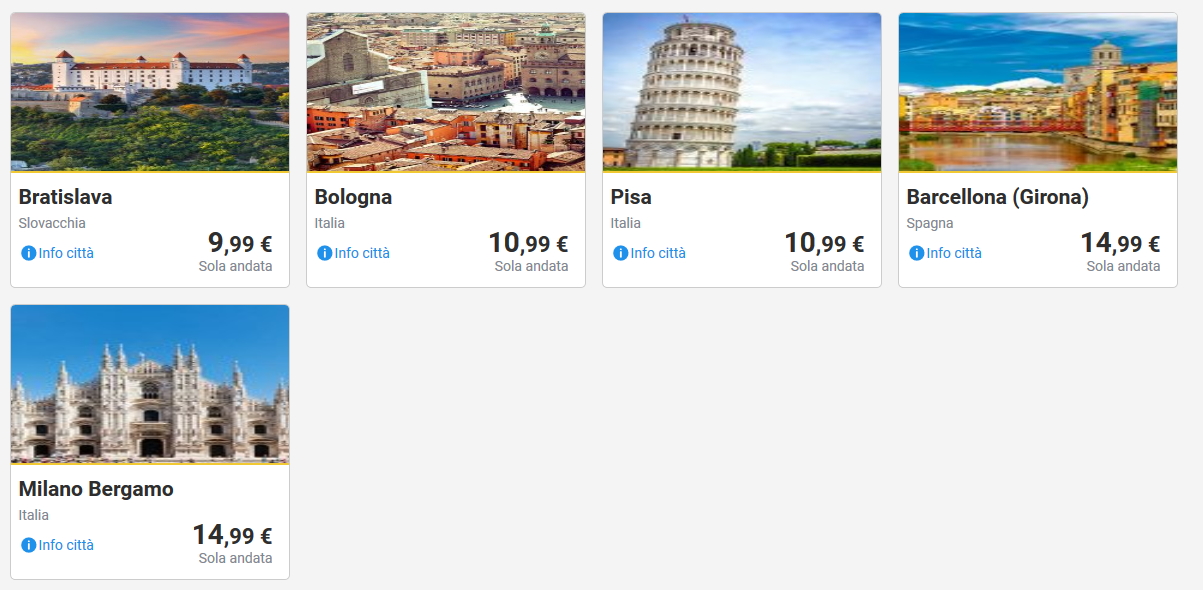Tap Info città for Bratislava

pos(58,253)
